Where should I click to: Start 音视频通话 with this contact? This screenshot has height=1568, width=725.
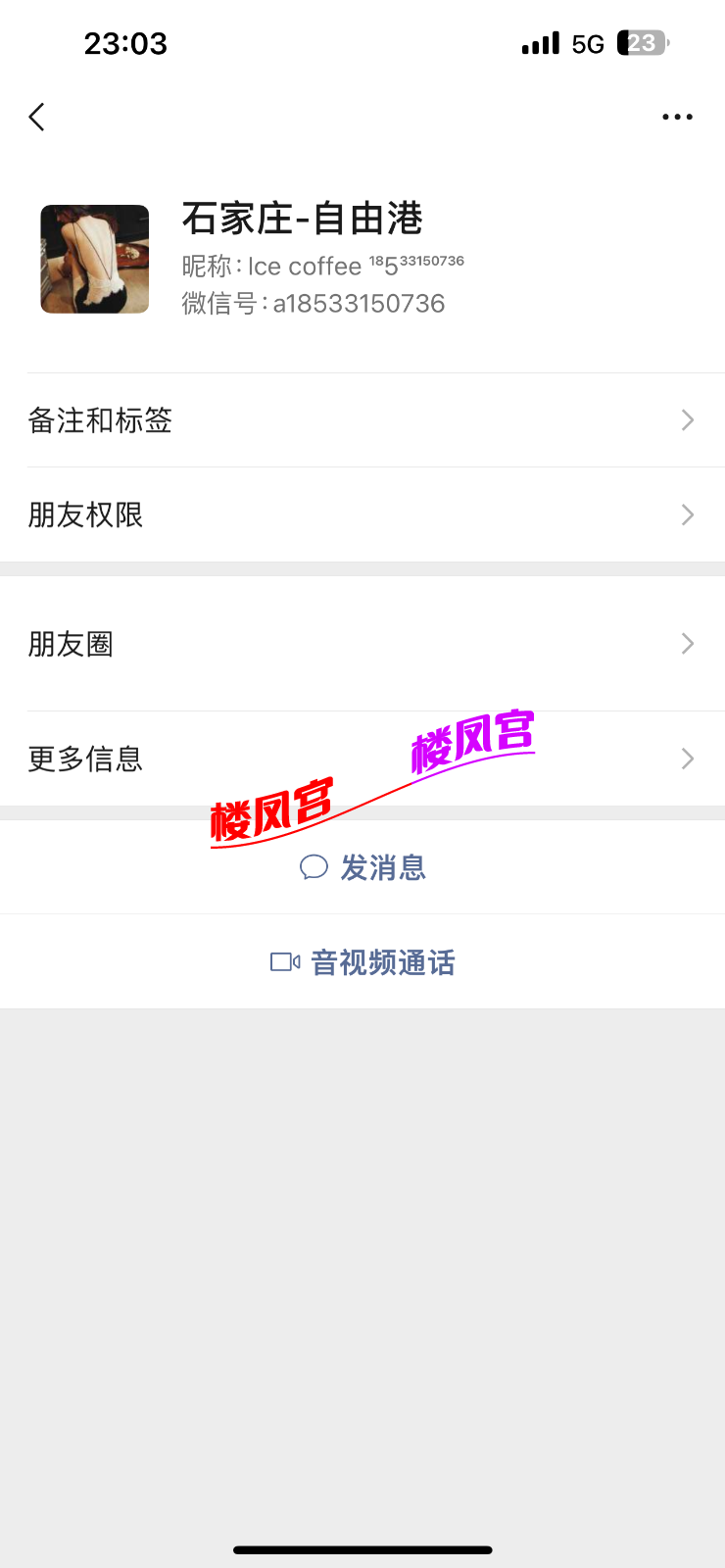click(363, 962)
